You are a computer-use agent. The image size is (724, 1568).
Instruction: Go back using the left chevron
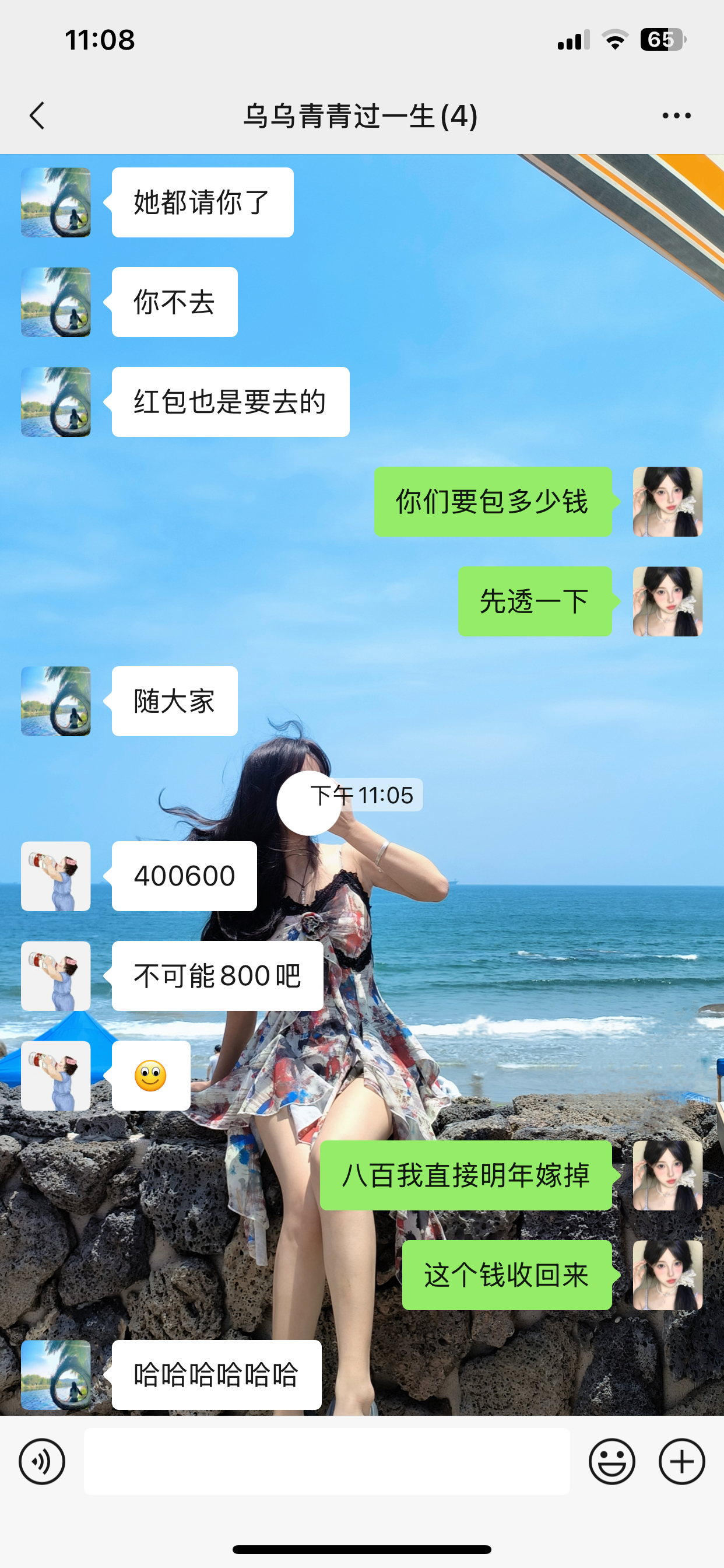[x=38, y=116]
